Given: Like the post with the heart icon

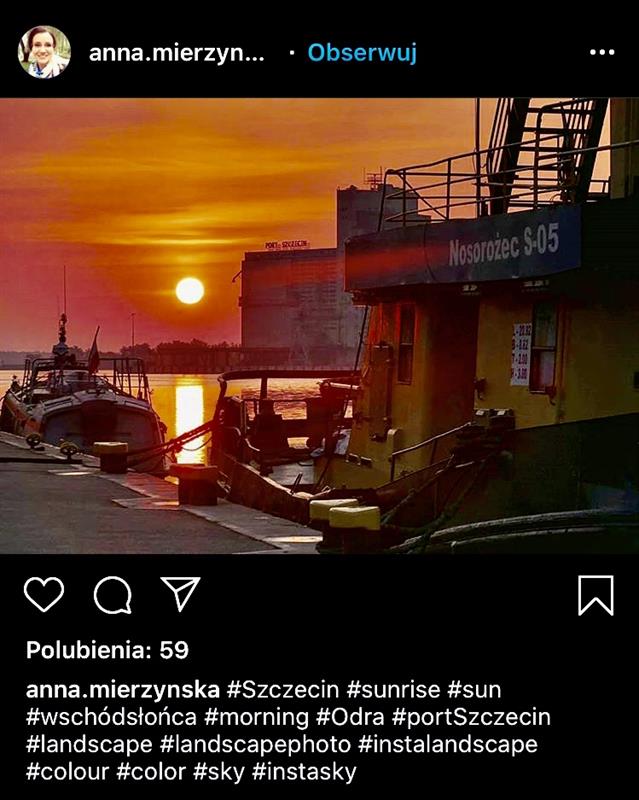Looking at the screenshot, I should 44,595.
